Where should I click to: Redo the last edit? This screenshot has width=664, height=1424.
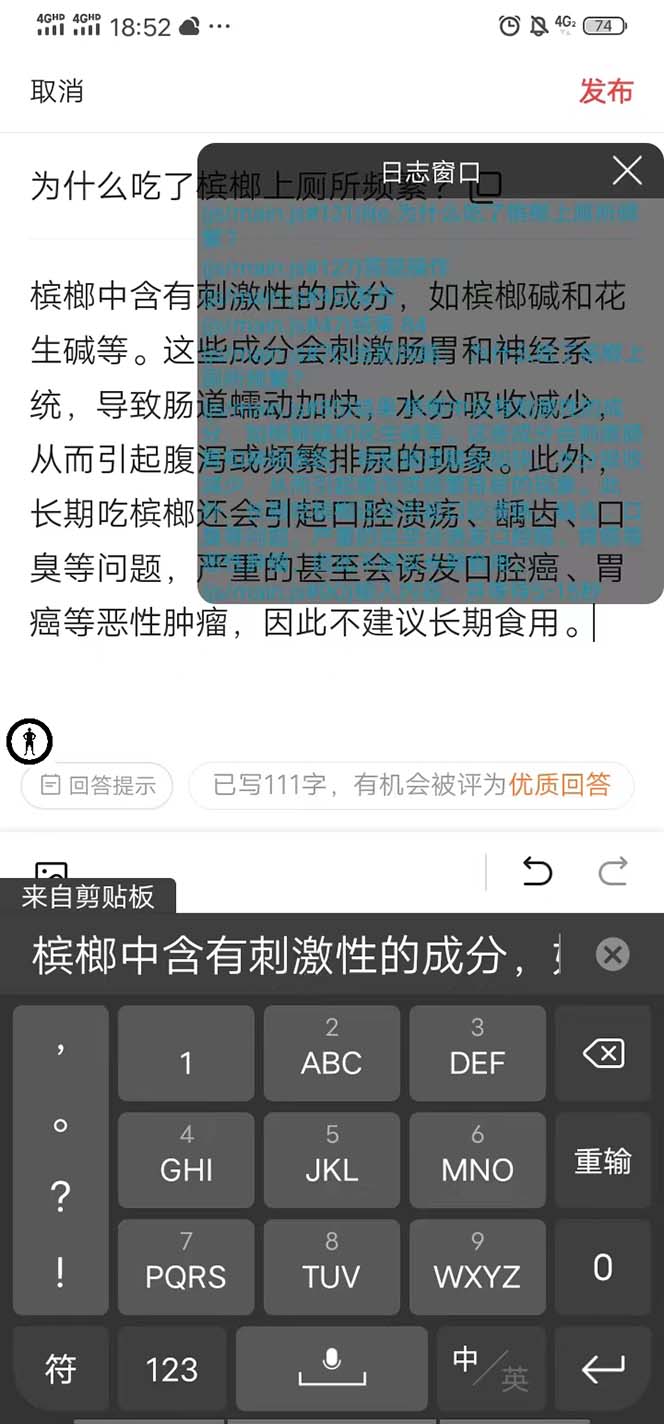click(x=613, y=871)
